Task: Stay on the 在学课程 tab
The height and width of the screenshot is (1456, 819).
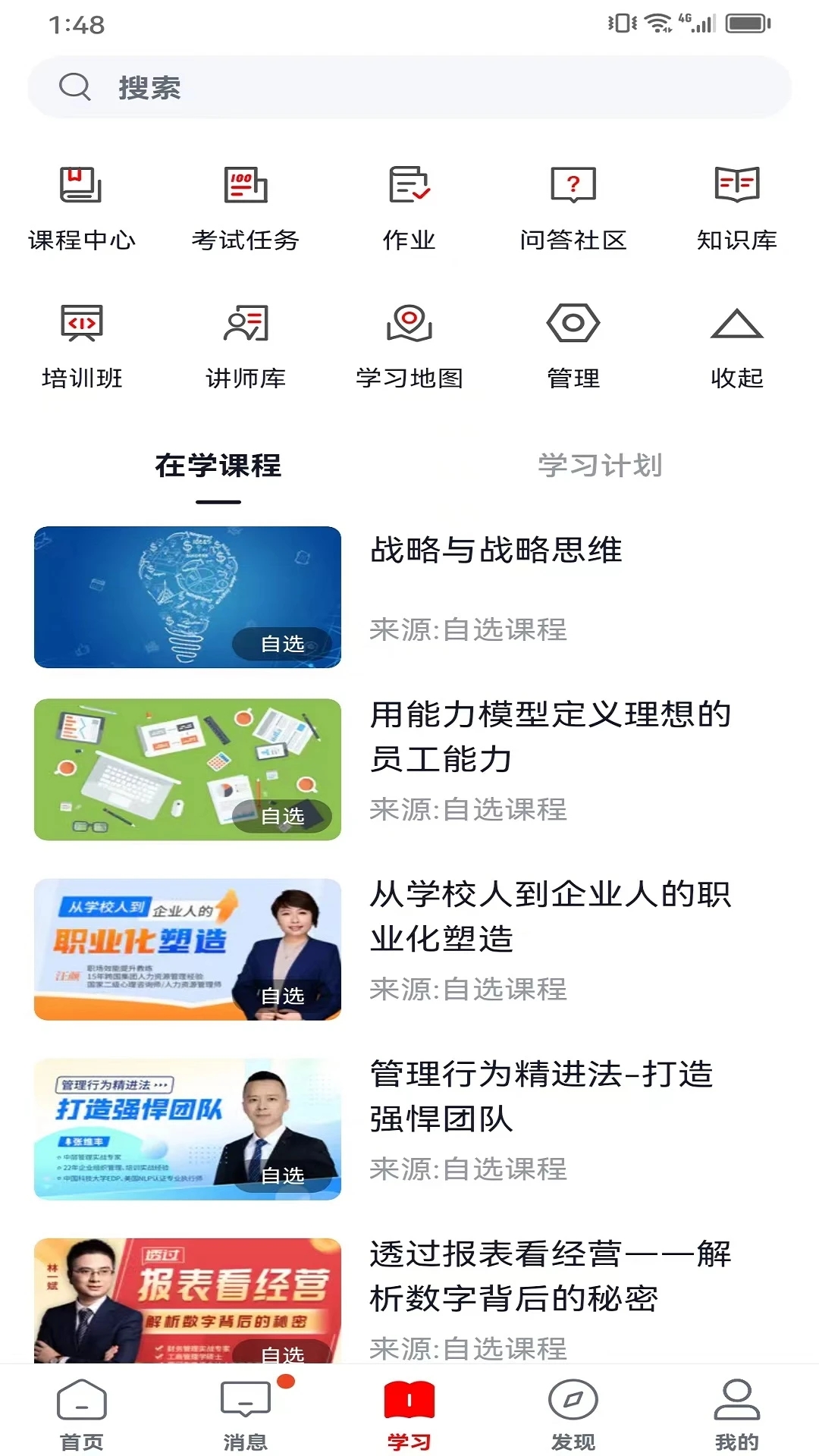Action: [x=218, y=466]
